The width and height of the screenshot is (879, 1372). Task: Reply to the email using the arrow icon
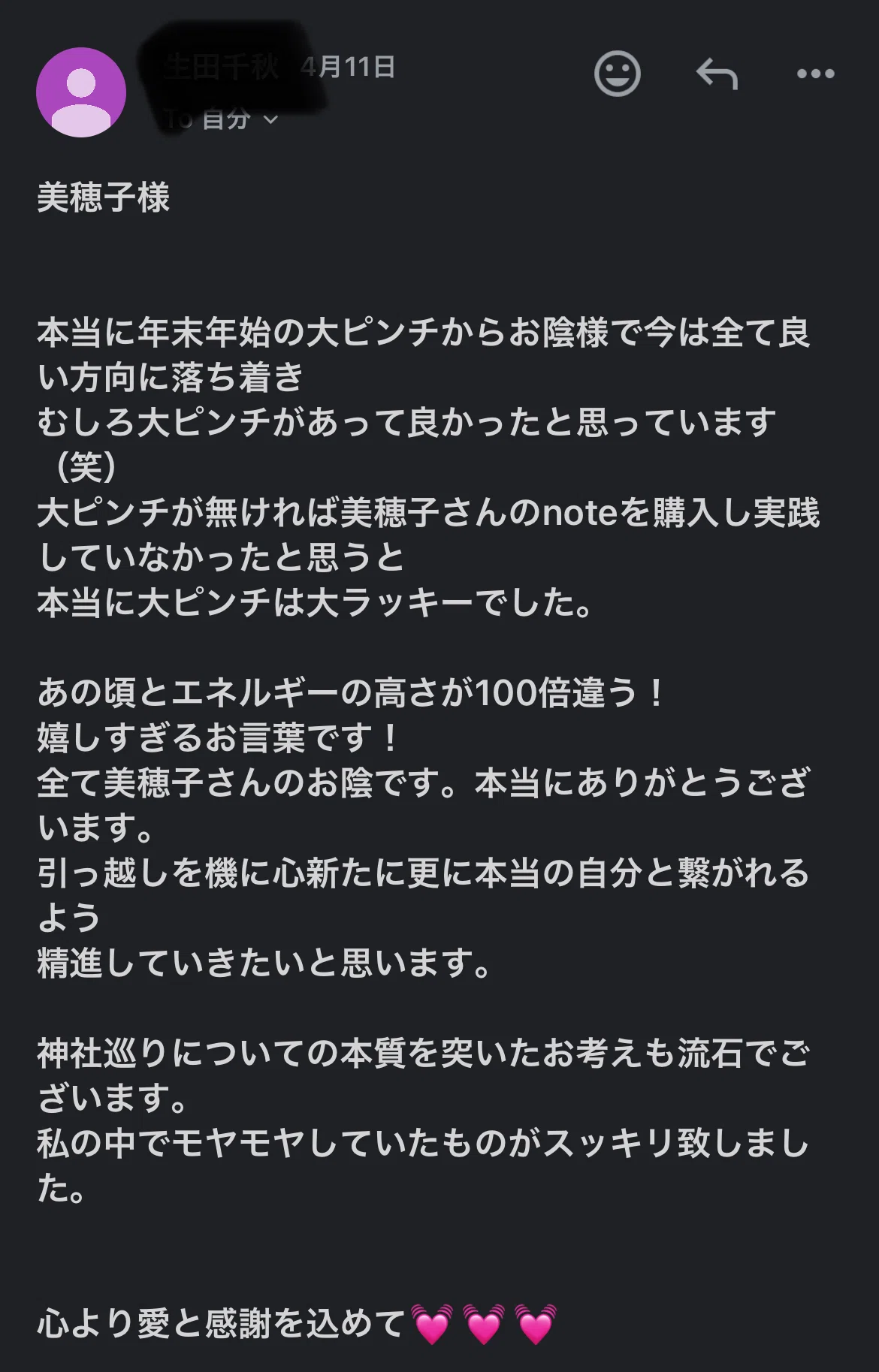(x=717, y=74)
